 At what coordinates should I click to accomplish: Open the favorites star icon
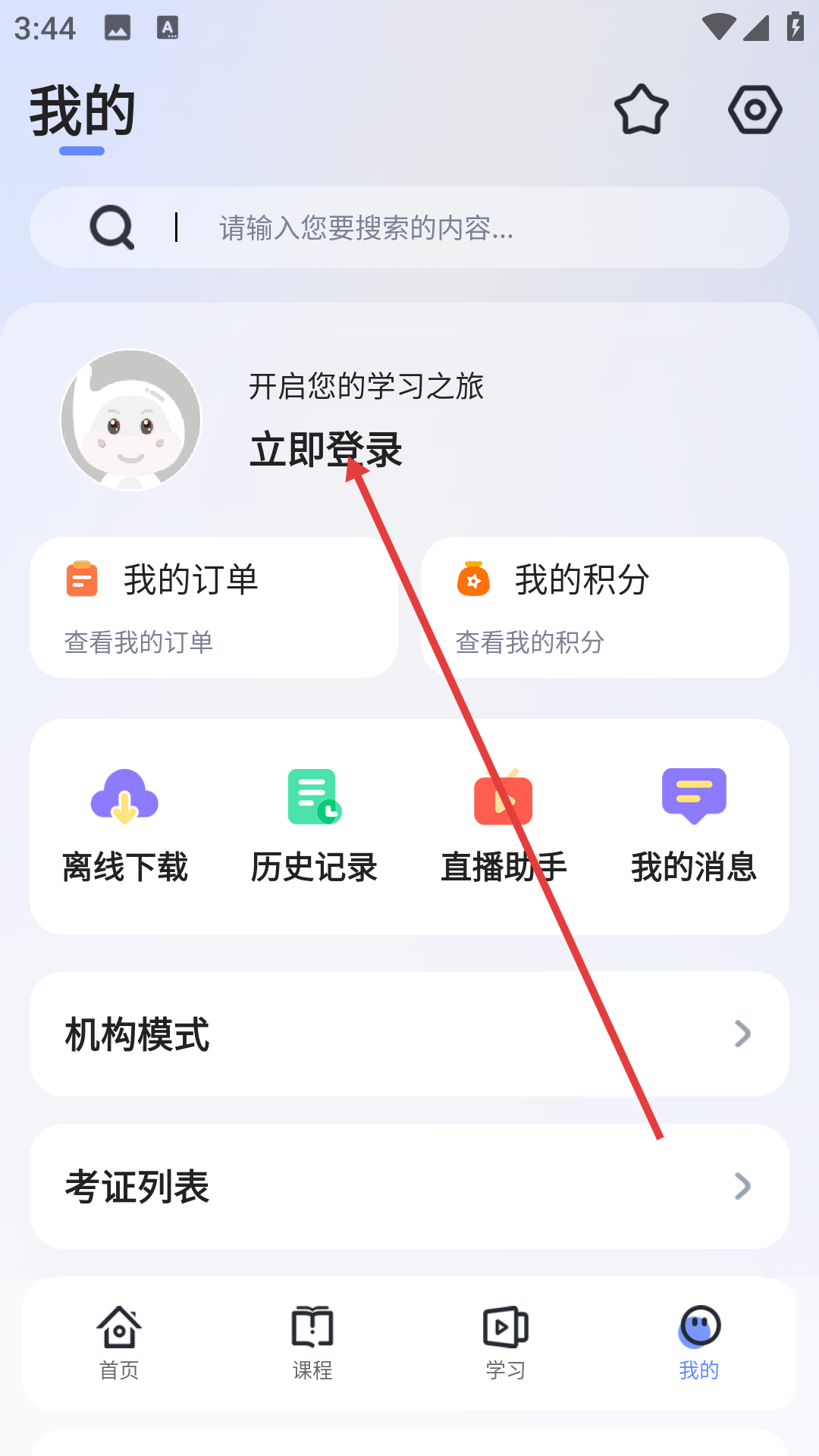(641, 110)
